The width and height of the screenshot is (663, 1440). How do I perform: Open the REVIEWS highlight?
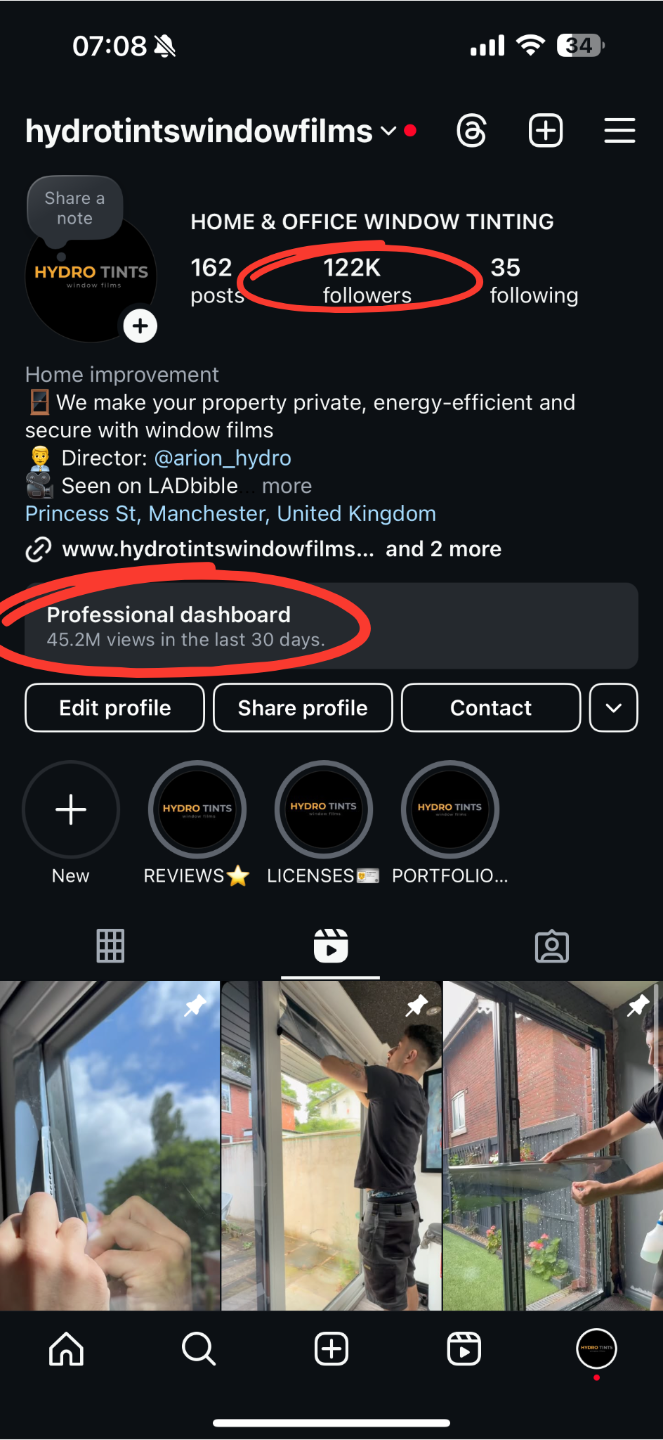pos(197,810)
